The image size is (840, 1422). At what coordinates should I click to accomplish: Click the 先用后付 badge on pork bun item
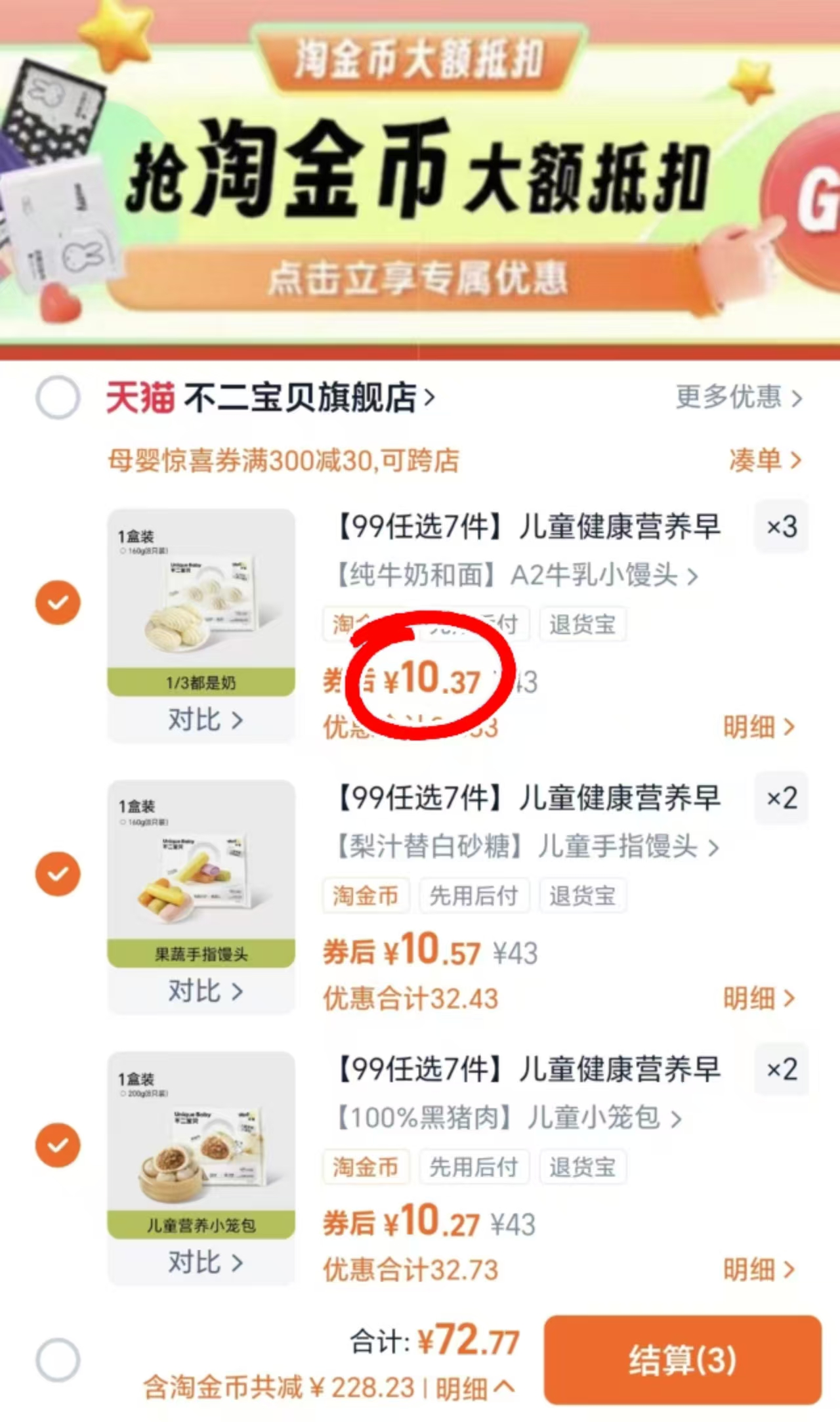tap(474, 1167)
